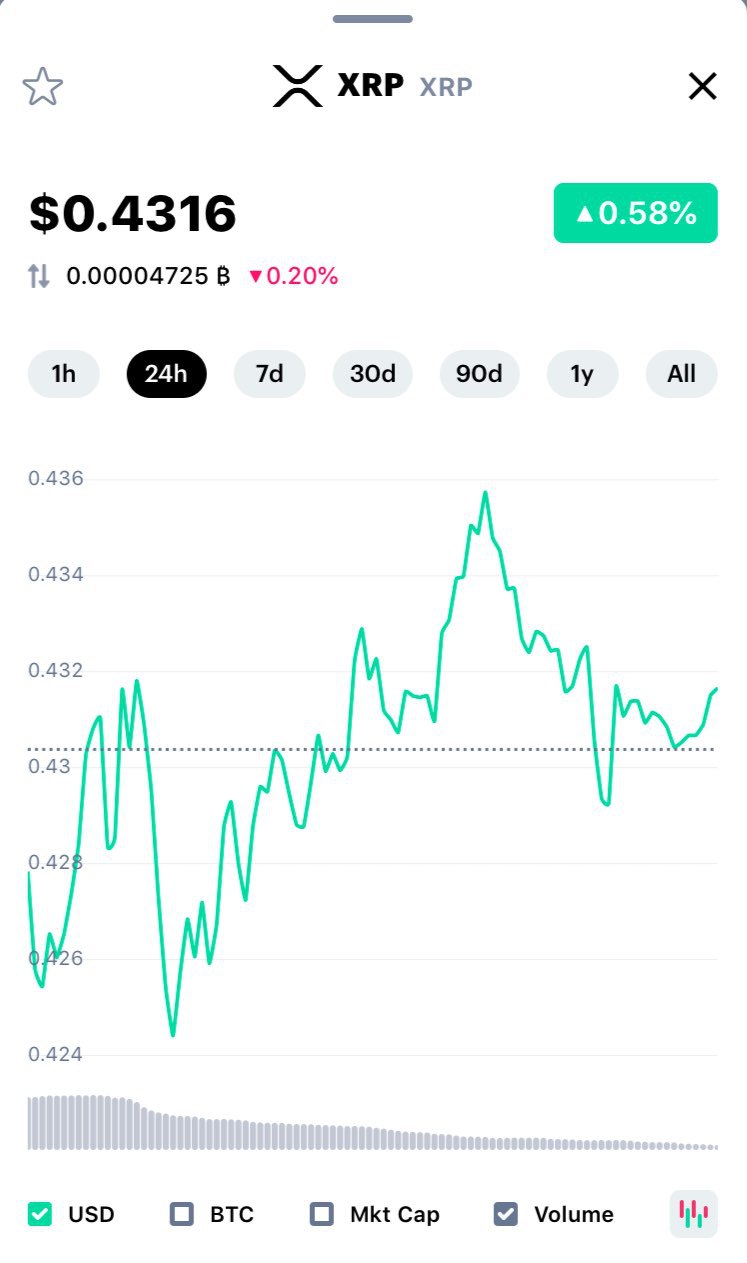747x1263 pixels.
Task: Check the Mkt Cap checkbox
Action: (322, 1214)
